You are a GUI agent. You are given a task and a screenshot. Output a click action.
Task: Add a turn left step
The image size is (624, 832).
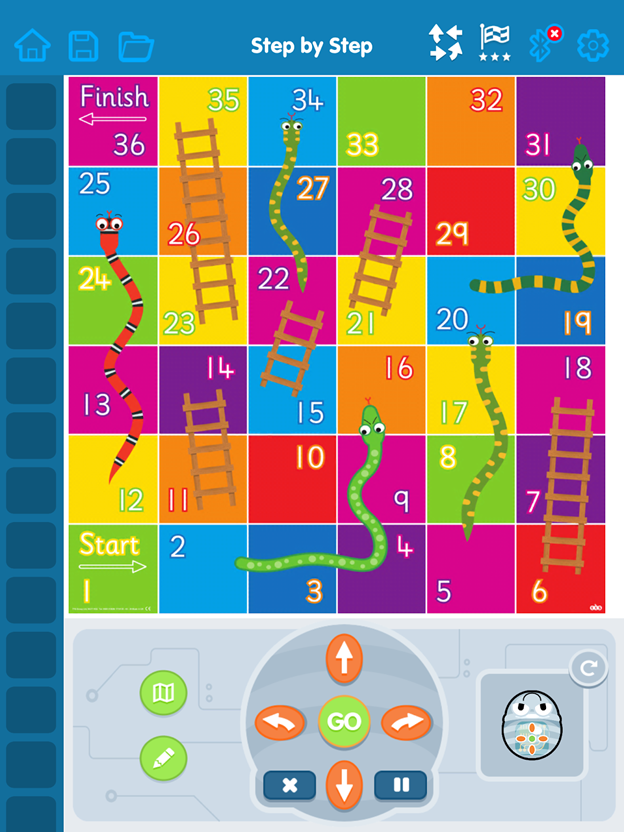(279, 722)
